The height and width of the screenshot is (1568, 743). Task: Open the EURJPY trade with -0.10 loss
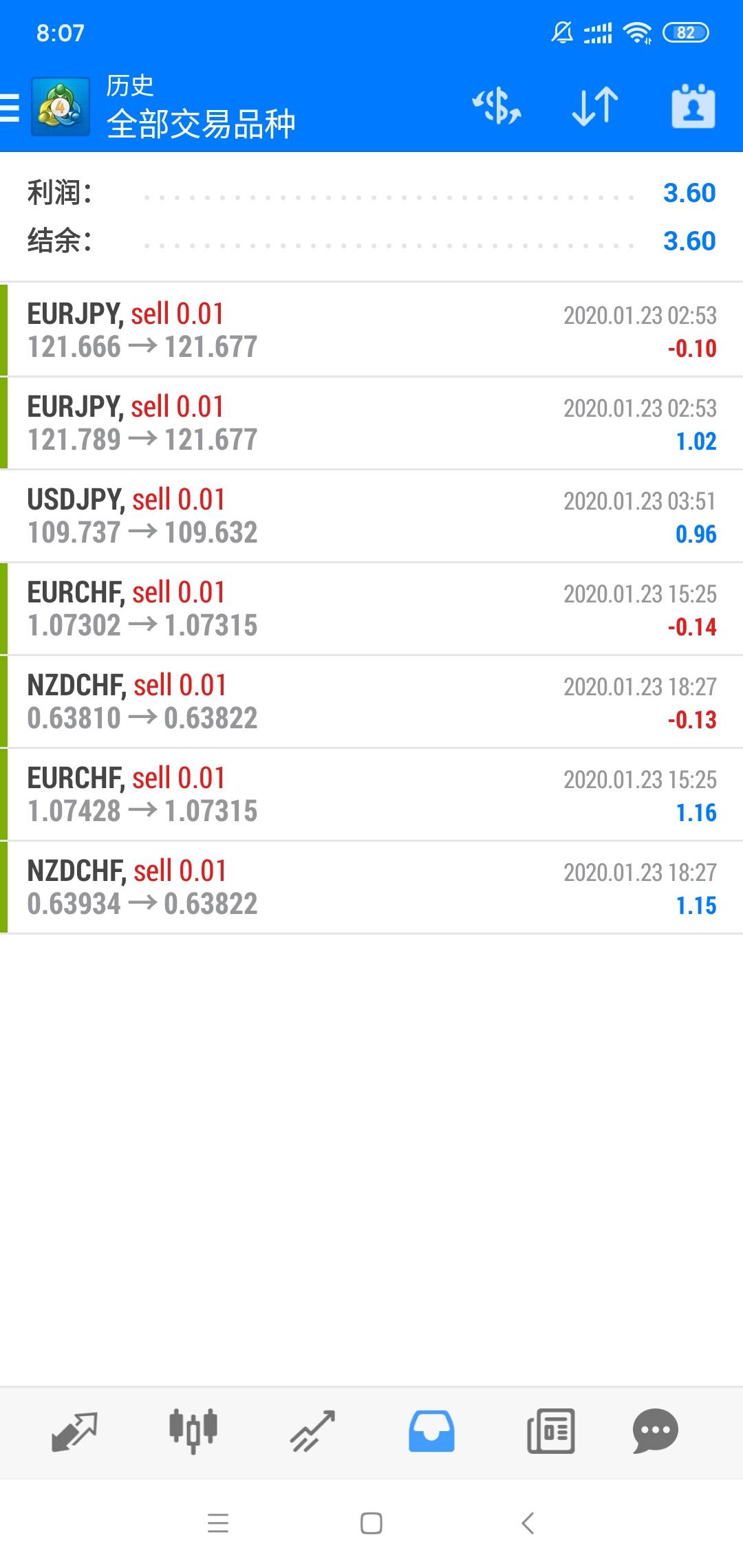click(371, 330)
